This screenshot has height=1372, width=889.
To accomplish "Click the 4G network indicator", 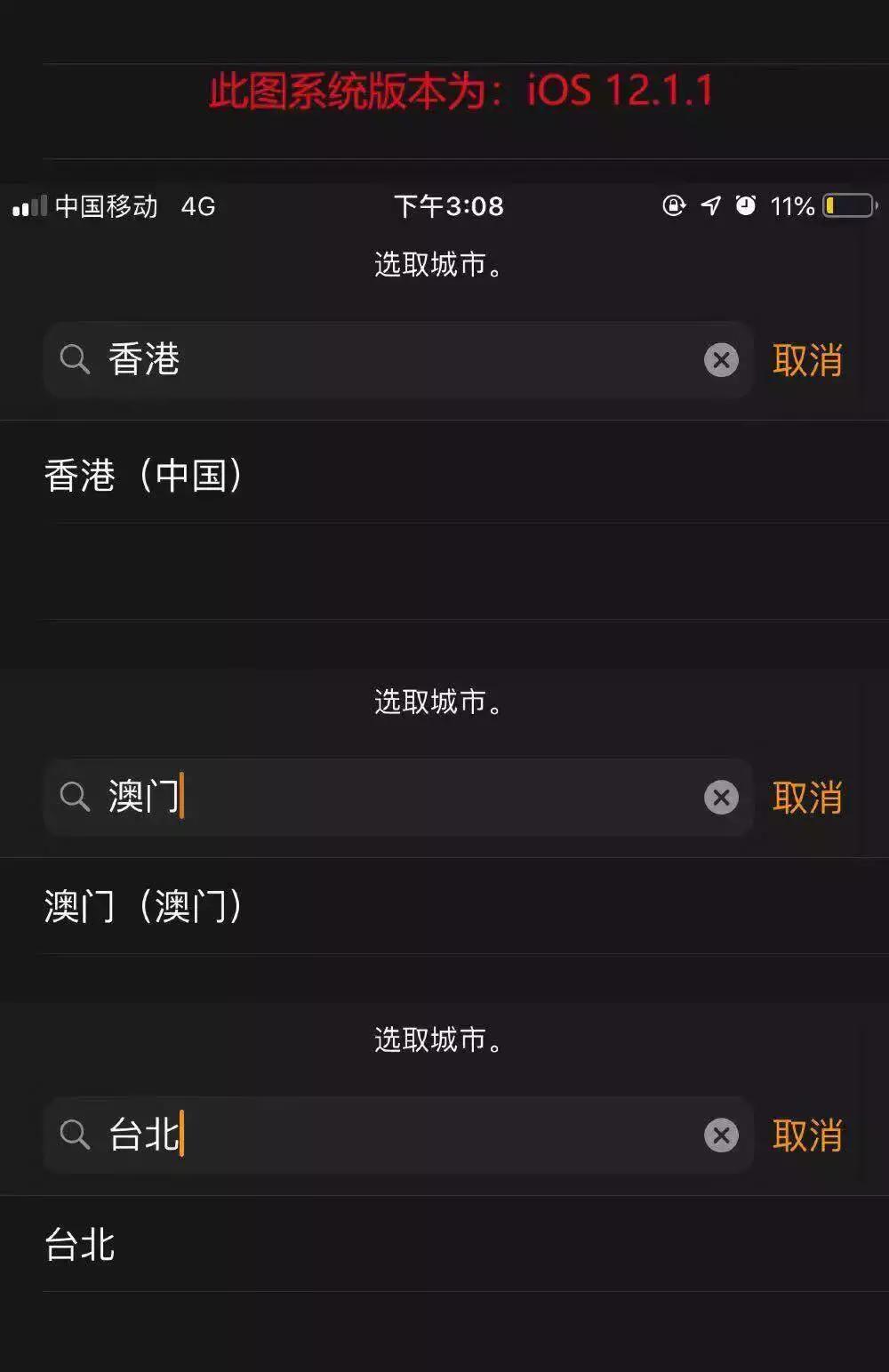I will [x=201, y=206].
